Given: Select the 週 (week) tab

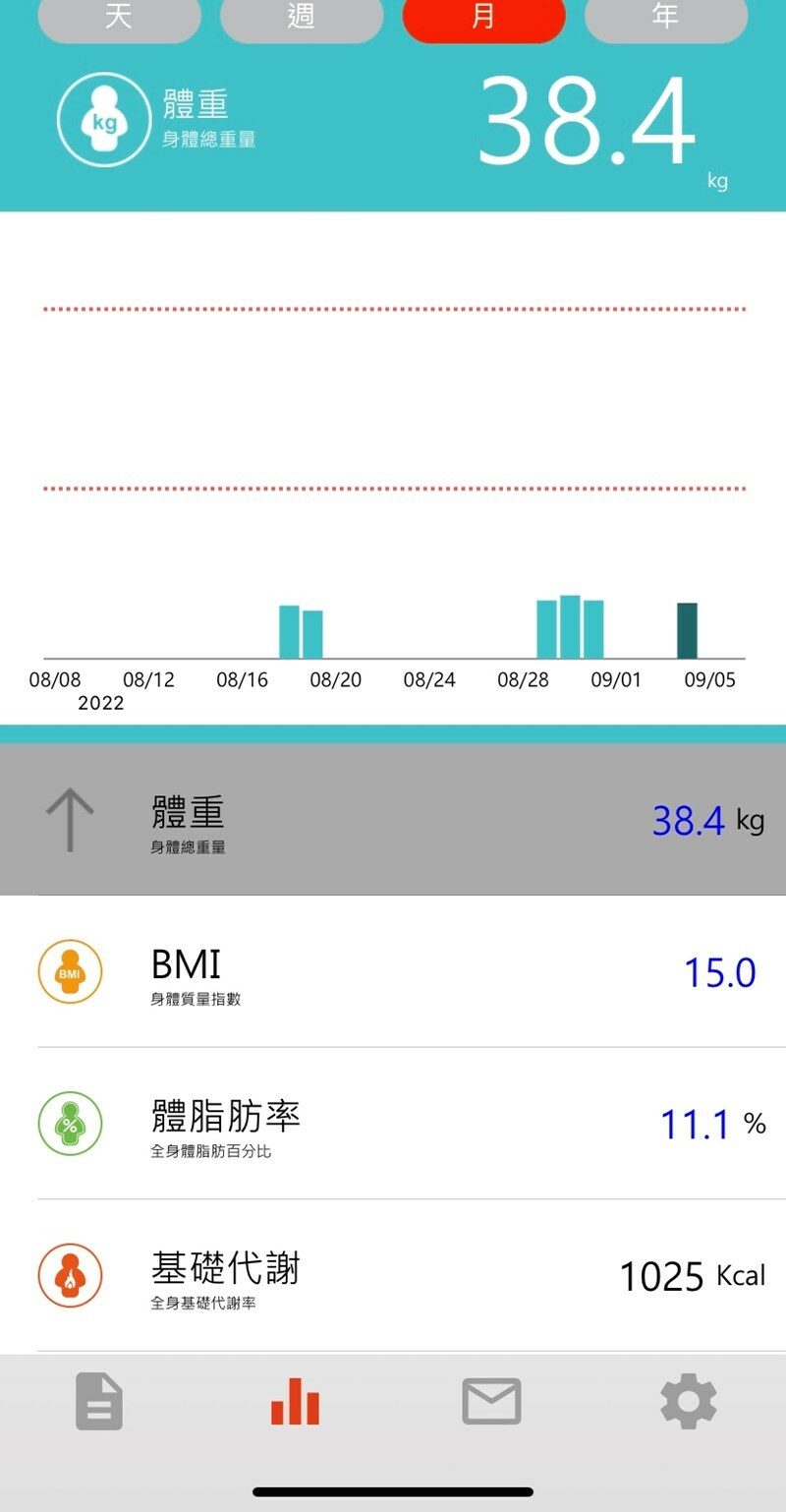Looking at the screenshot, I should 301,20.
